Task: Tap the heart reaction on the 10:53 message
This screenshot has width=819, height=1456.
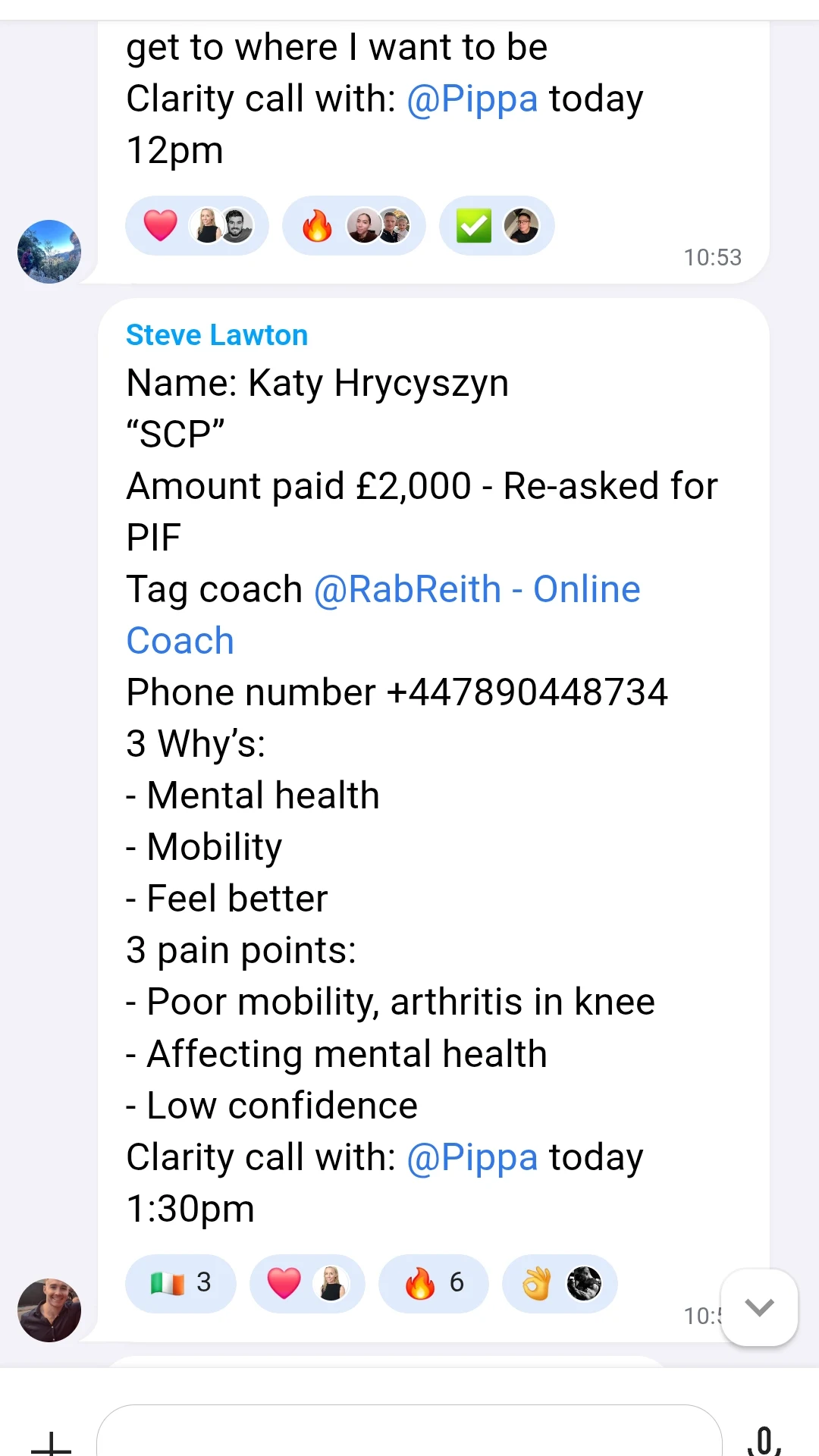Action: click(196, 226)
